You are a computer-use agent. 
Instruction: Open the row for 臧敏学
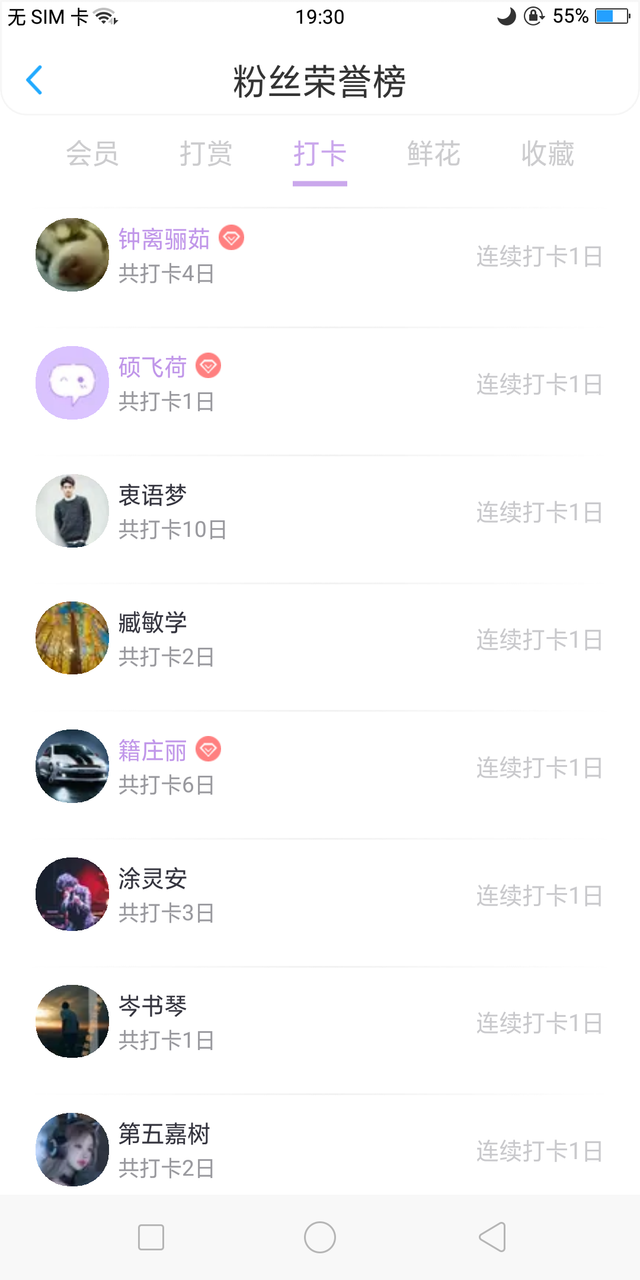point(320,639)
